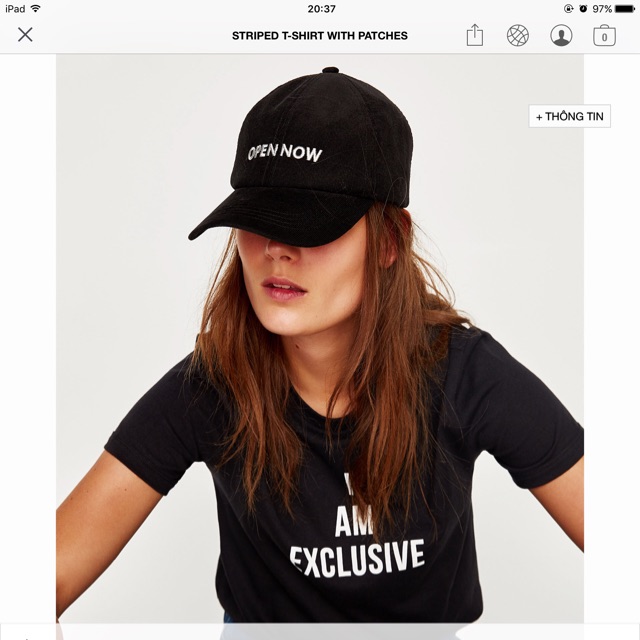Viewport: 640px width, 640px height.
Task: Open the globe icon in top bar
Action: coord(517,35)
